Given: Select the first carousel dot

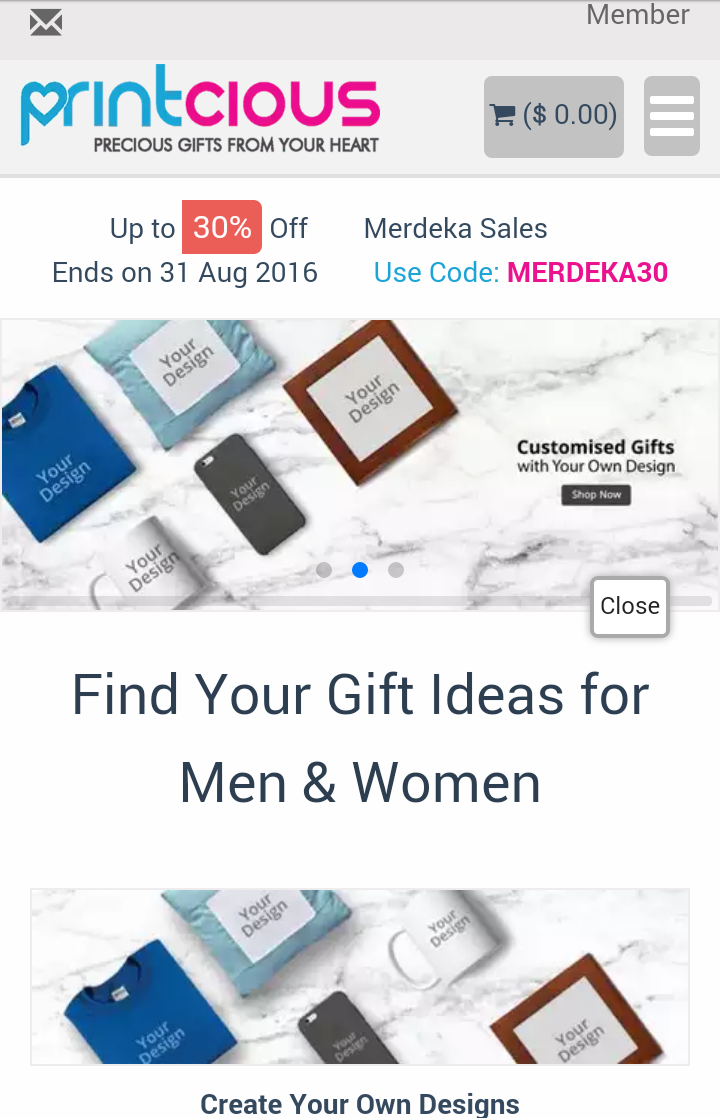Looking at the screenshot, I should click(324, 570).
